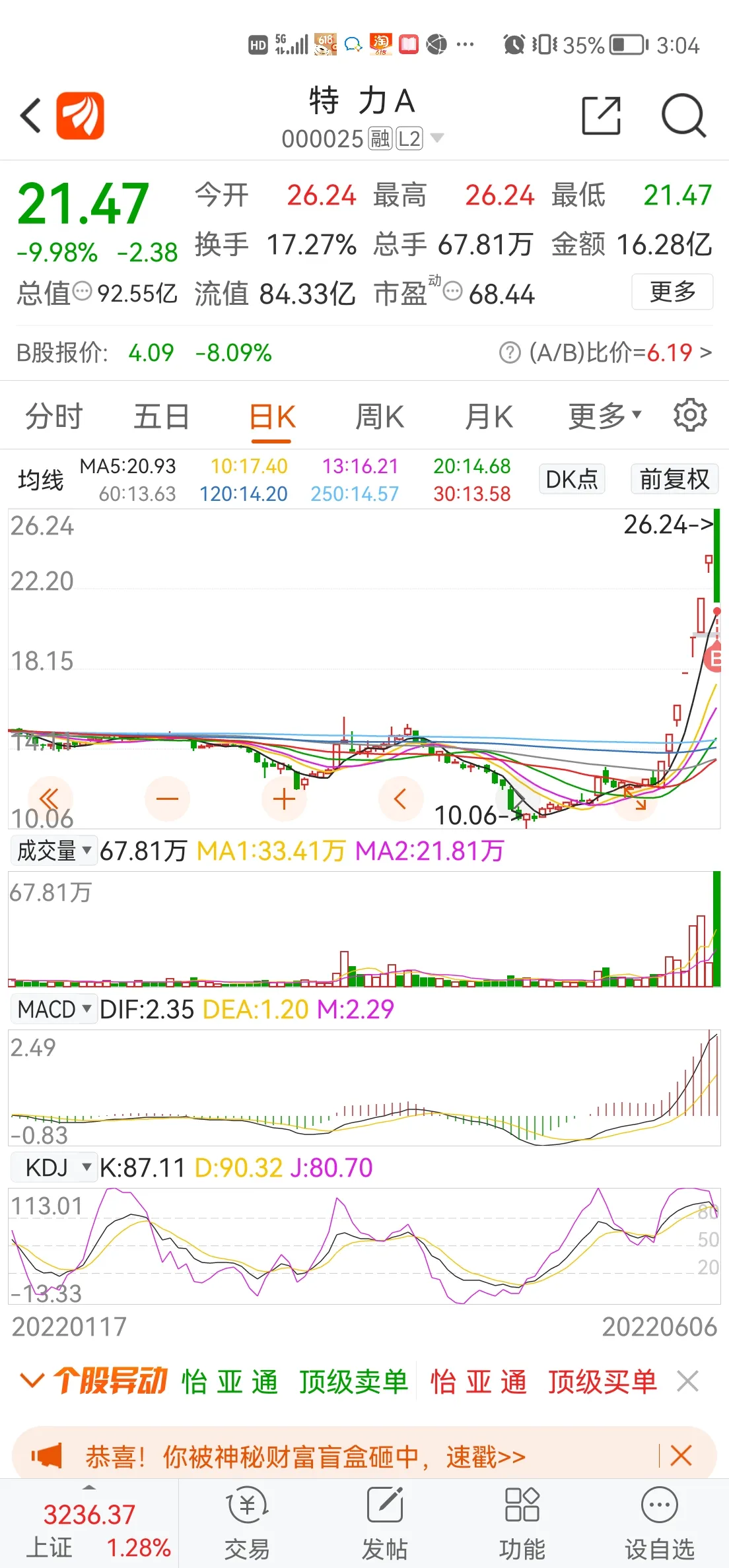Share the stock page via the export icon

(x=601, y=115)
